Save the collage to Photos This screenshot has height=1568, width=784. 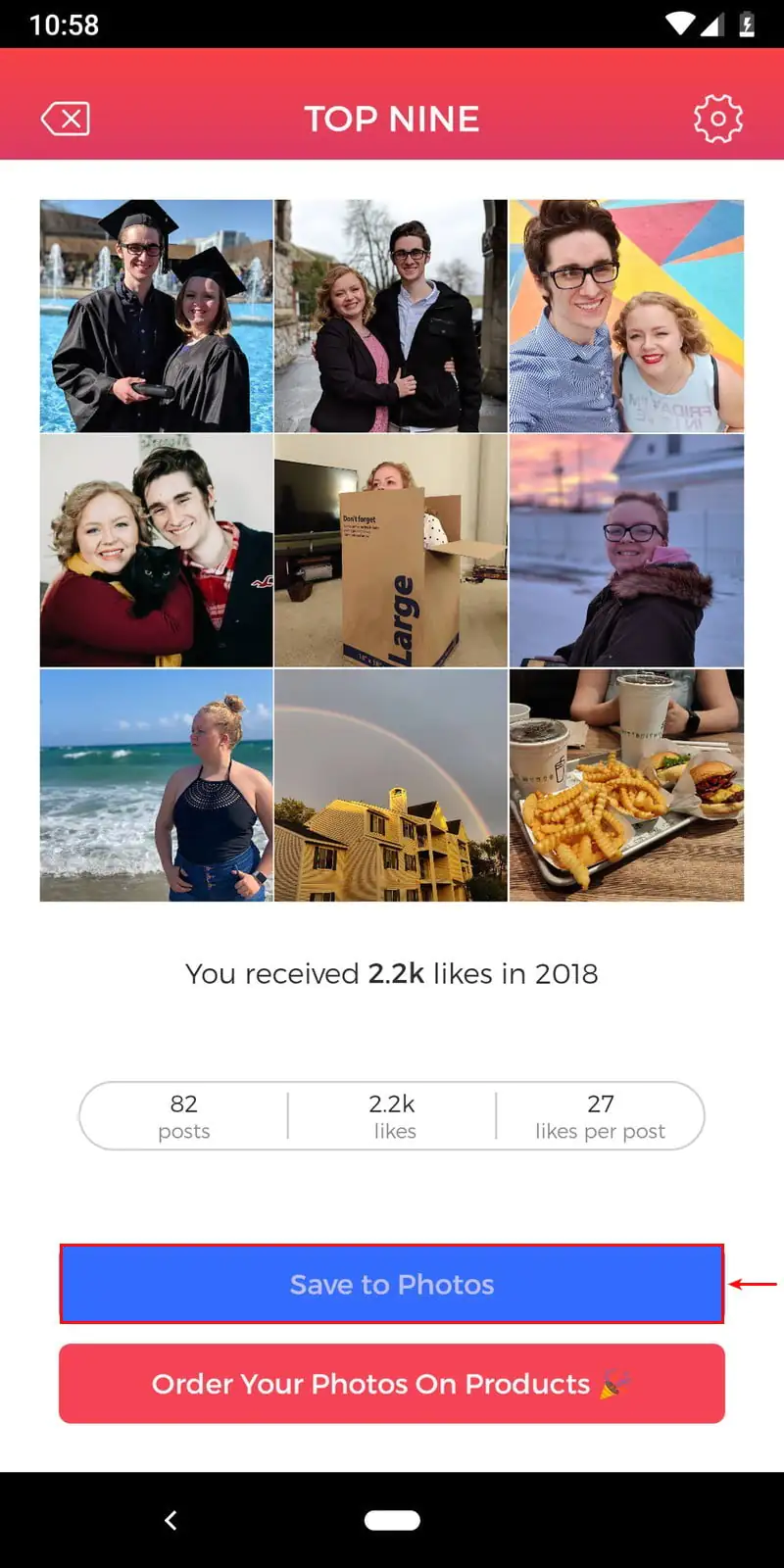coord(392,1284)
